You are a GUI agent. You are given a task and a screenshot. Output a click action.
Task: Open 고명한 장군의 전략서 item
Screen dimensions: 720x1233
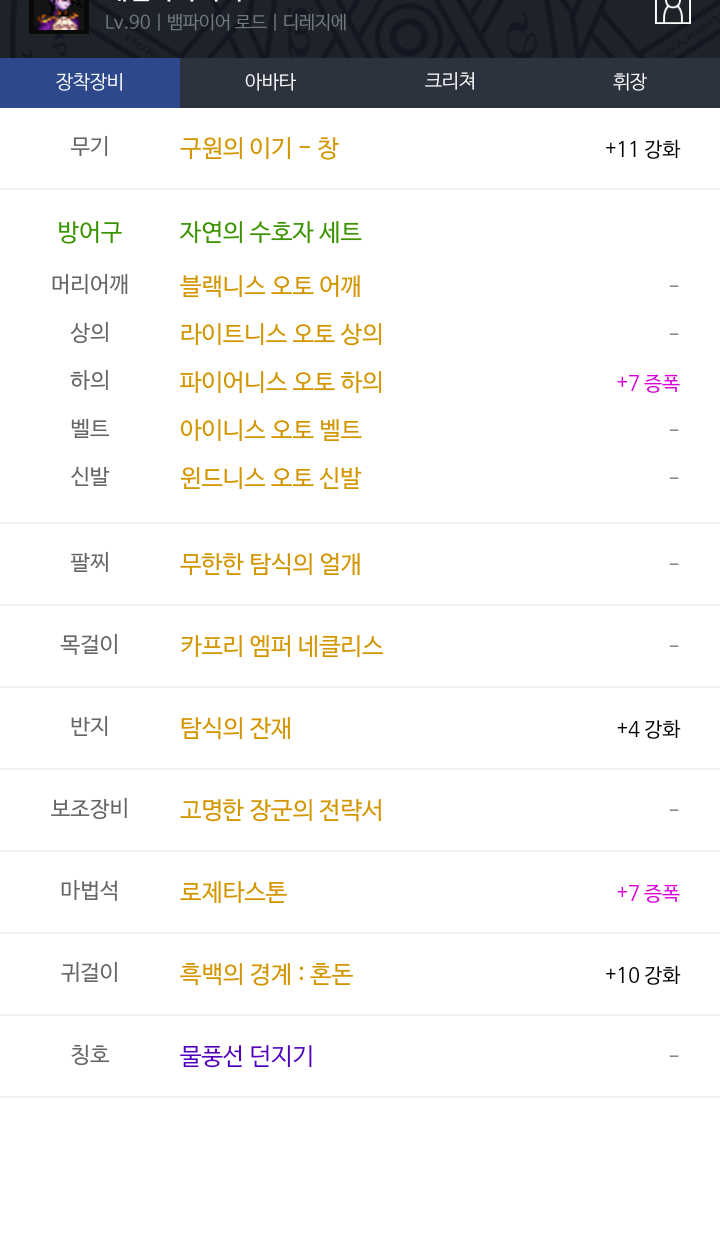point(281,810)
